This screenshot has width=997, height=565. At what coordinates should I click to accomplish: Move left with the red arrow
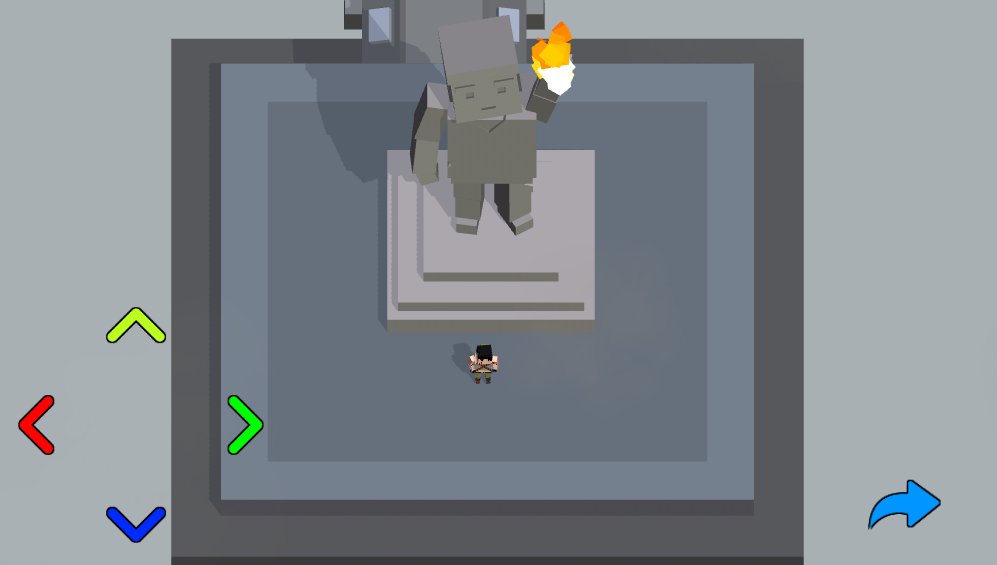36,425
